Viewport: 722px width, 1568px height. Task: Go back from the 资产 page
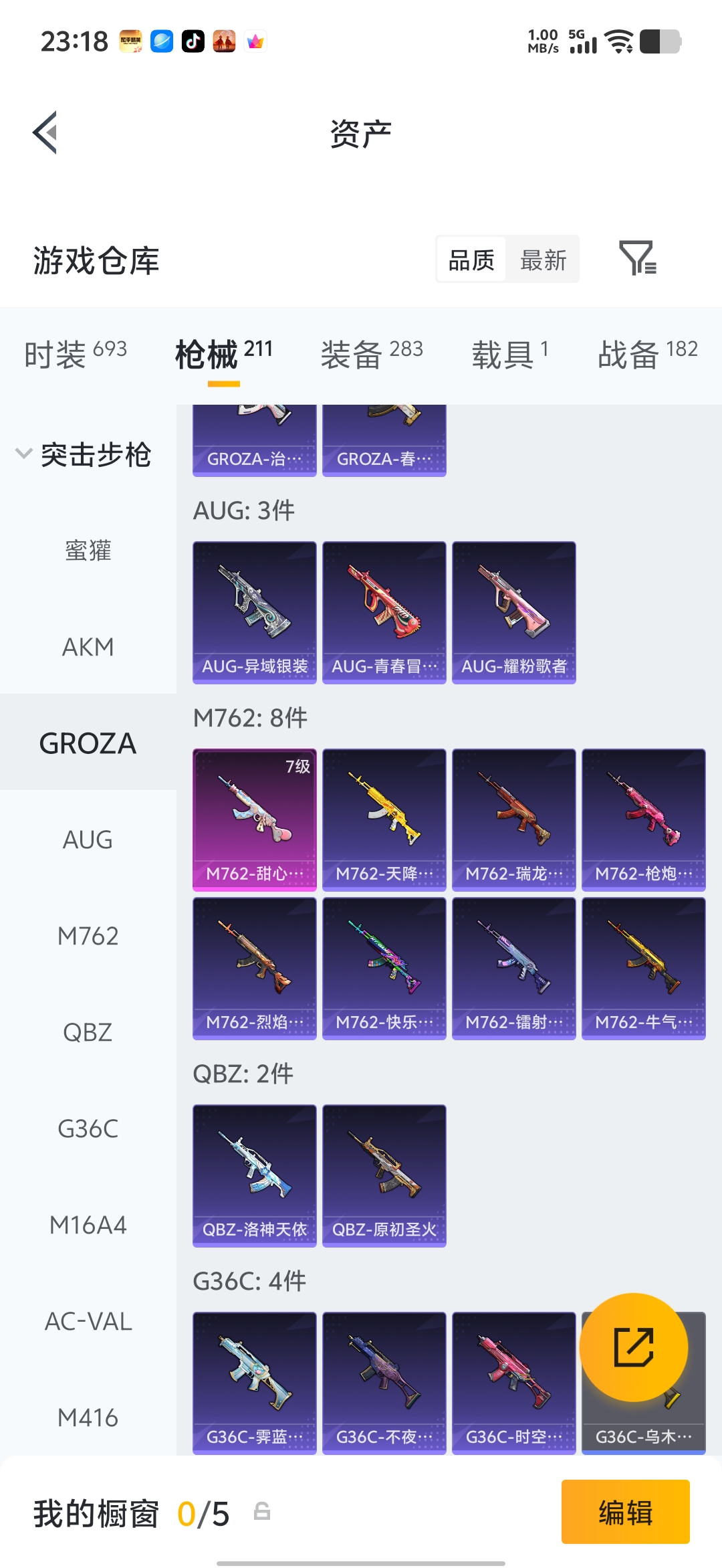tap(45, 132)
